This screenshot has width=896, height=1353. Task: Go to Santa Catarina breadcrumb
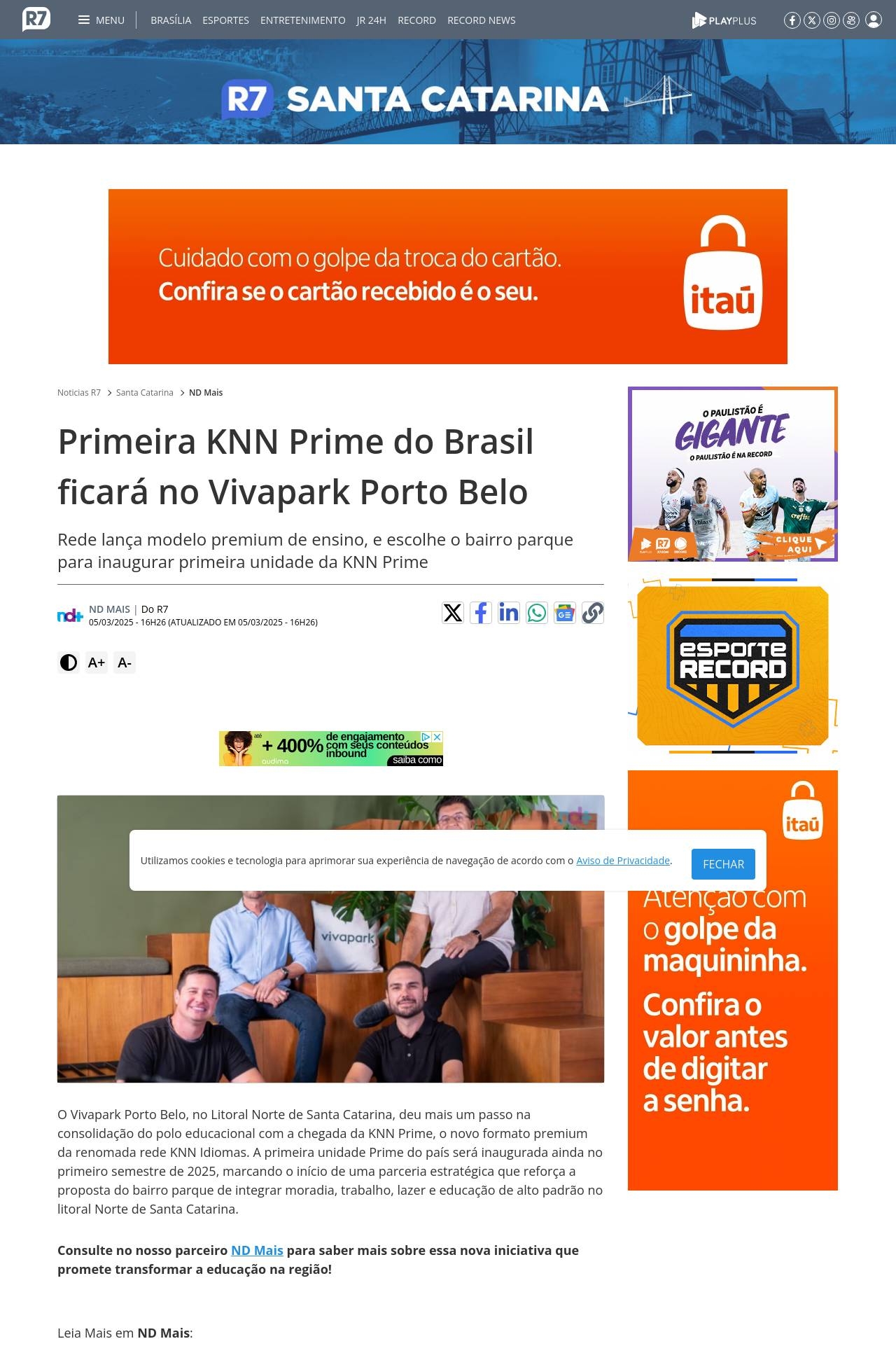144,393
